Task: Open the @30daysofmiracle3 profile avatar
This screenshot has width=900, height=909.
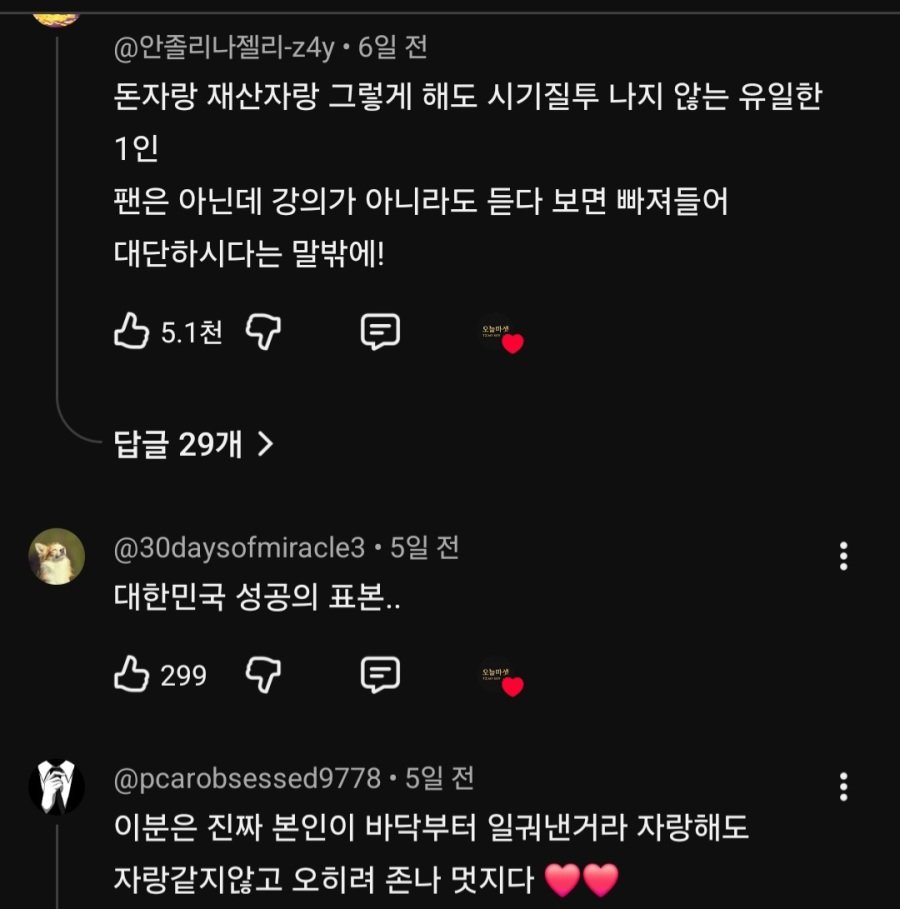Action: click(x=56, y=556)
